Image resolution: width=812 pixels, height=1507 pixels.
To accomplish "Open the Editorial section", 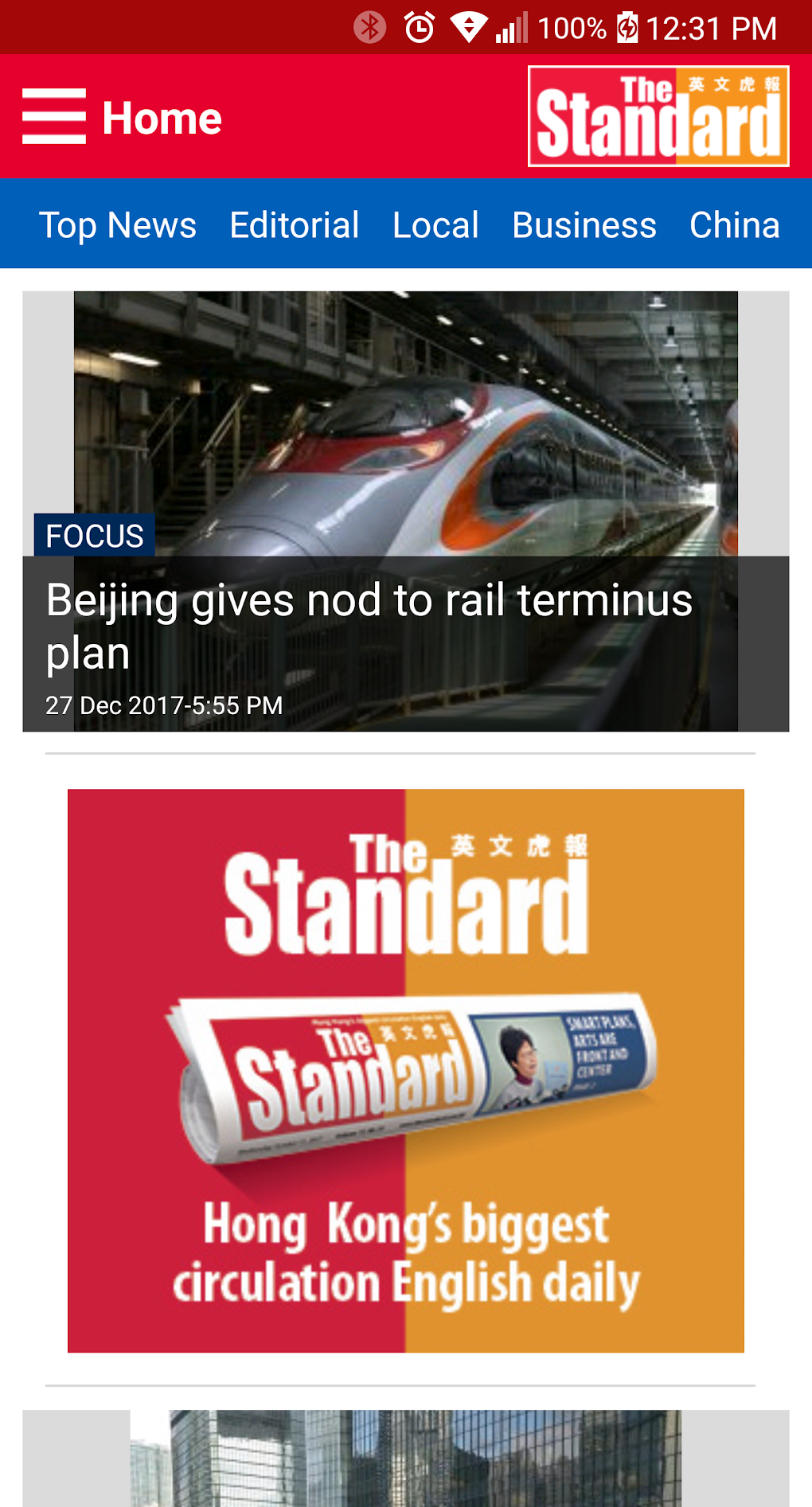I will tap(294, 224).
